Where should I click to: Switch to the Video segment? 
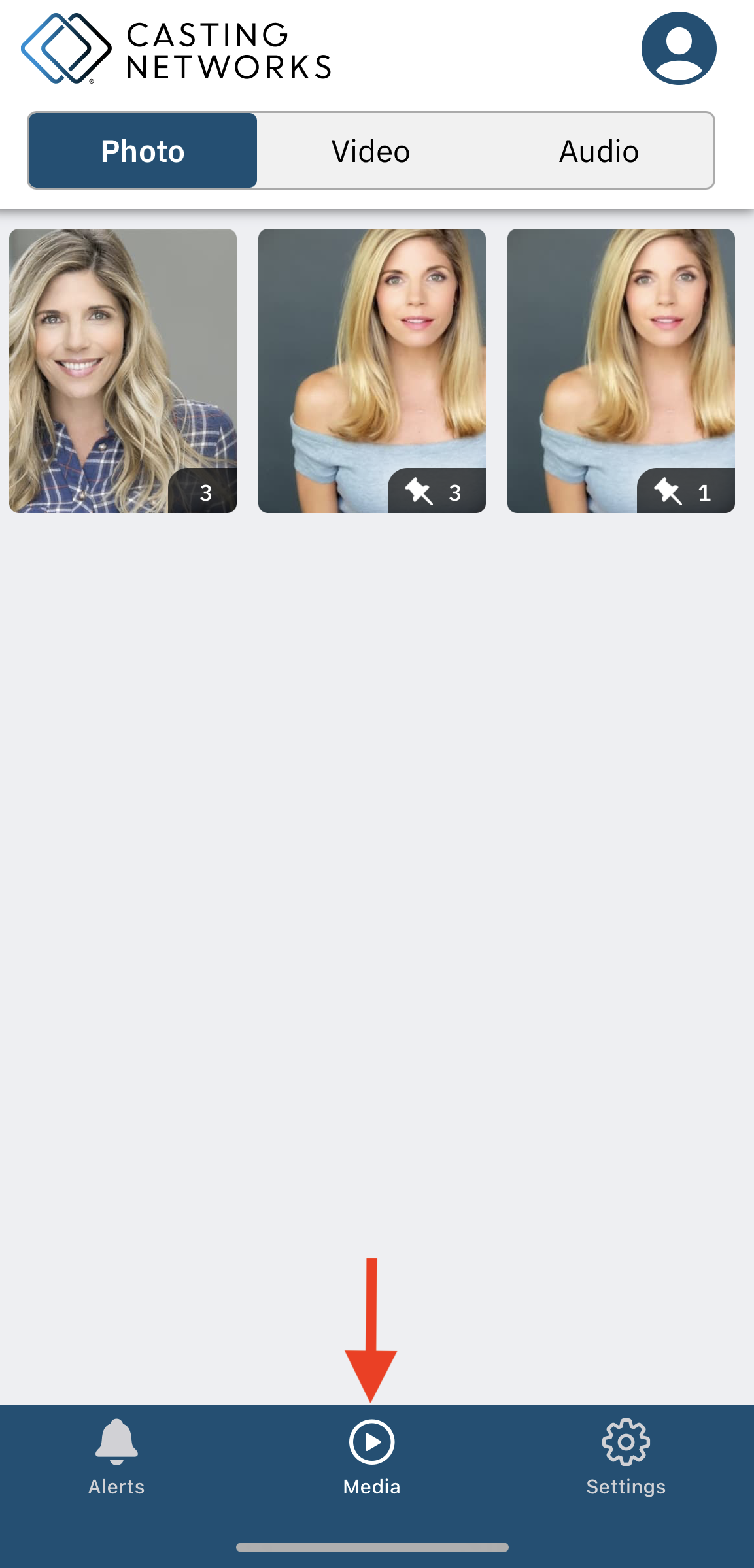pyautogui.click(x=371, y=151)
